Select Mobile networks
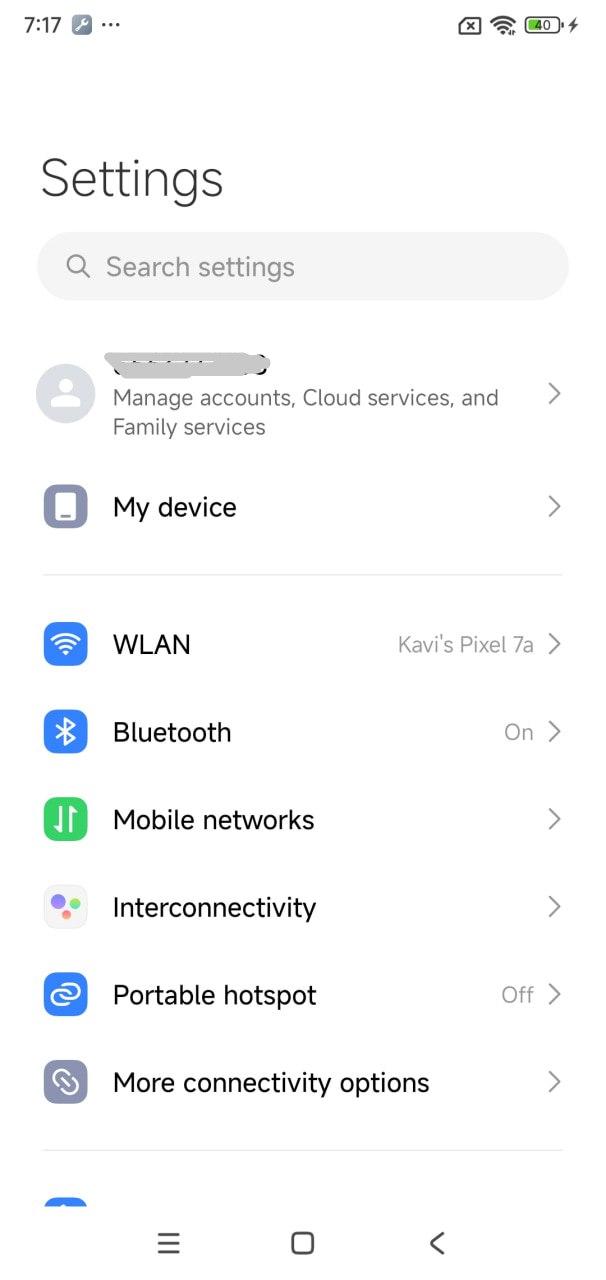 tap(302, 820)
